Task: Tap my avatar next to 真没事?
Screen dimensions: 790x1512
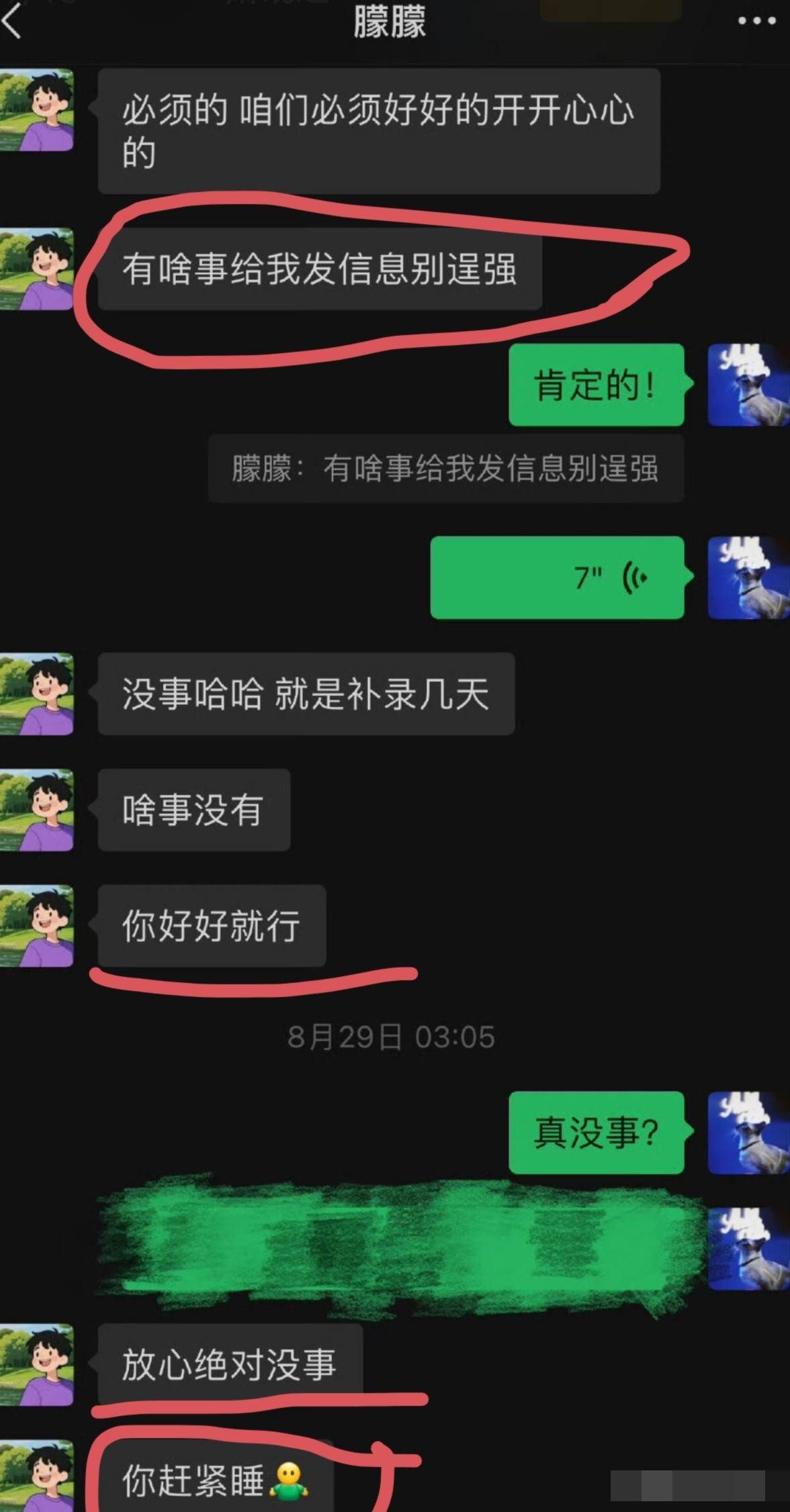Action: [x=748, y=1133]
